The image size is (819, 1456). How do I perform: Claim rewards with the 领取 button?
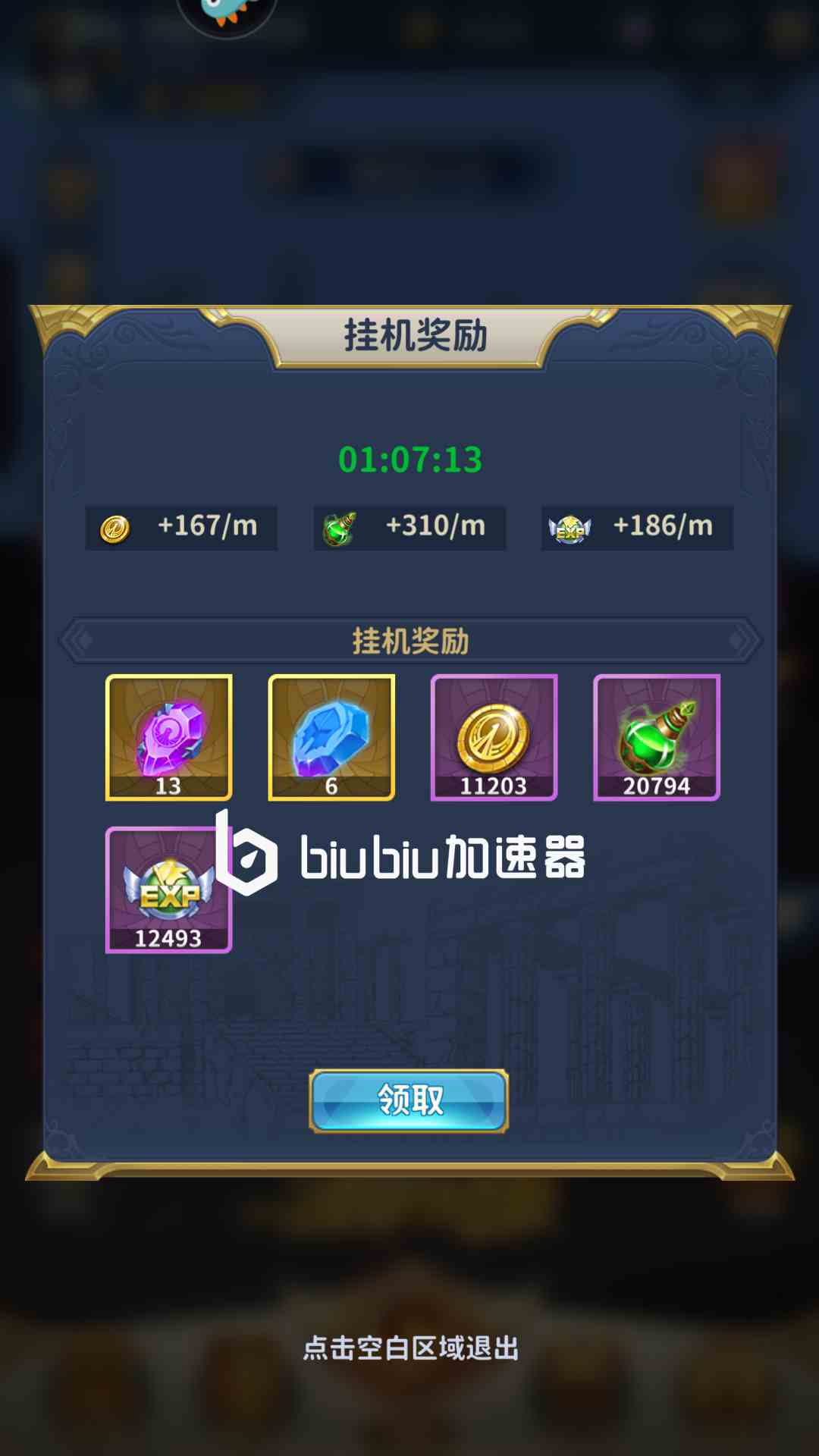[409, 1101]
